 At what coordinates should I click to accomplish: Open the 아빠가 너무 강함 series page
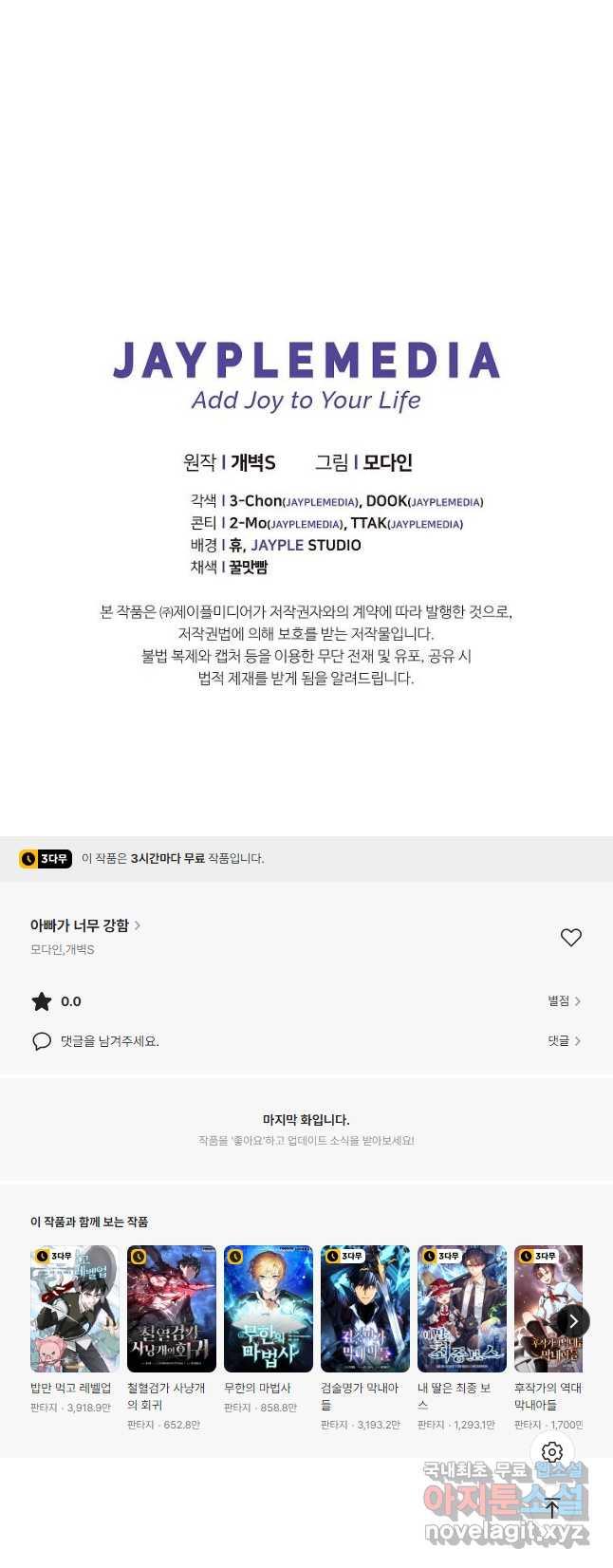(x=84, y=924)
